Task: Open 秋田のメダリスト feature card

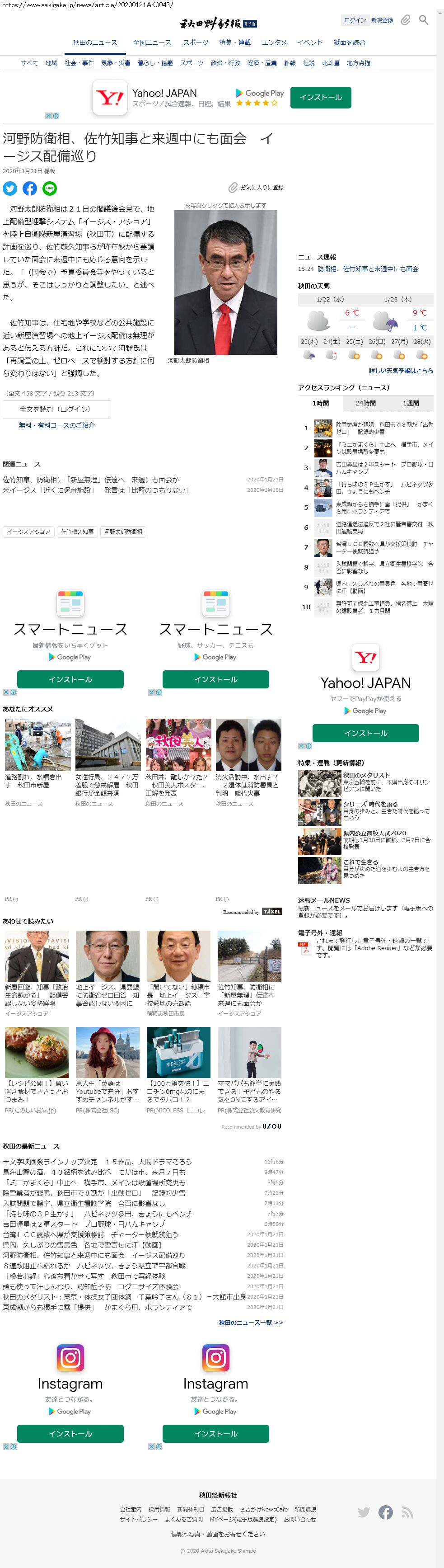Action: tap(365, 775)
